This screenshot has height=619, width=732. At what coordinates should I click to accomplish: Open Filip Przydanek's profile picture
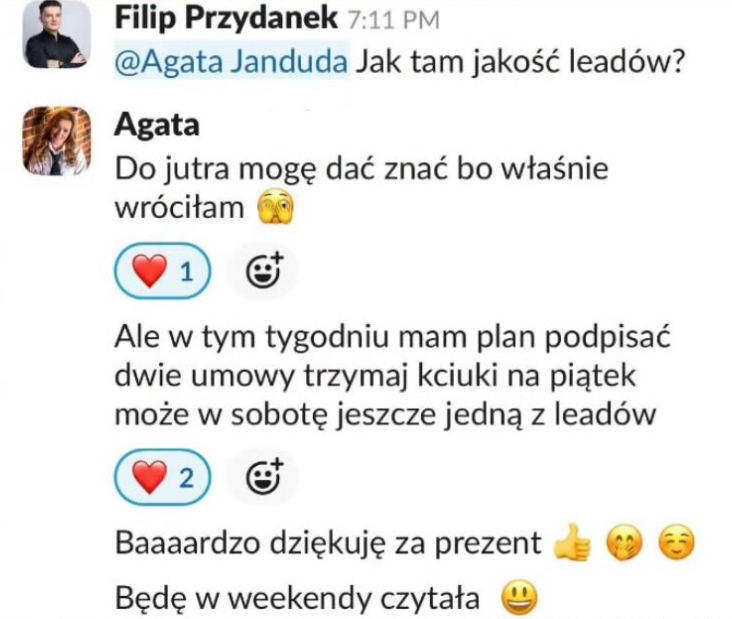(x=57, y=35)
